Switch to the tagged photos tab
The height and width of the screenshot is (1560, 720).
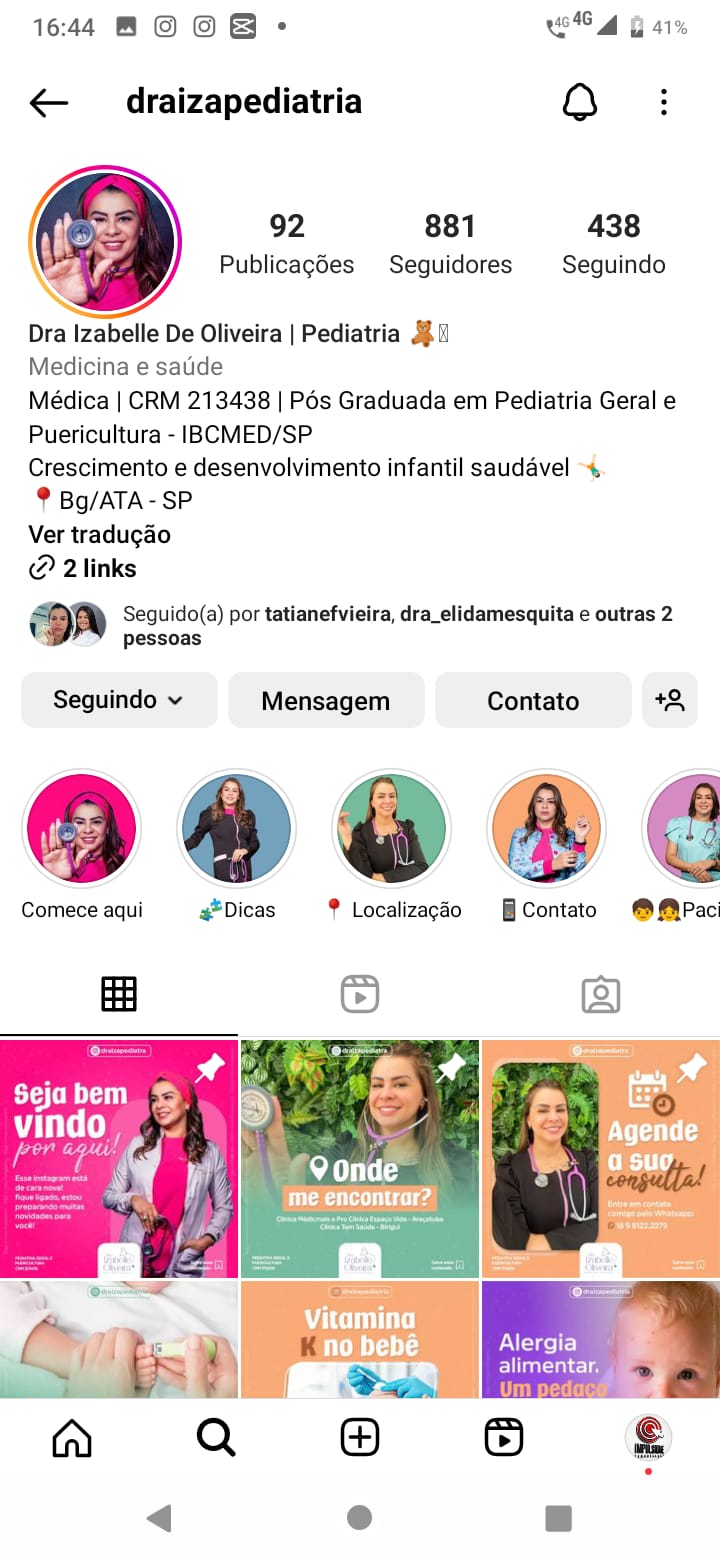coord(600,994)
